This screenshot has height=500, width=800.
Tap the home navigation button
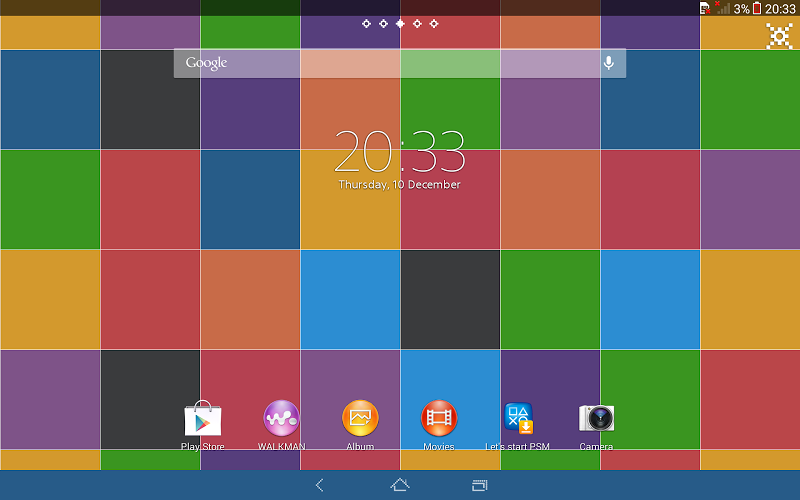(399, 485)
